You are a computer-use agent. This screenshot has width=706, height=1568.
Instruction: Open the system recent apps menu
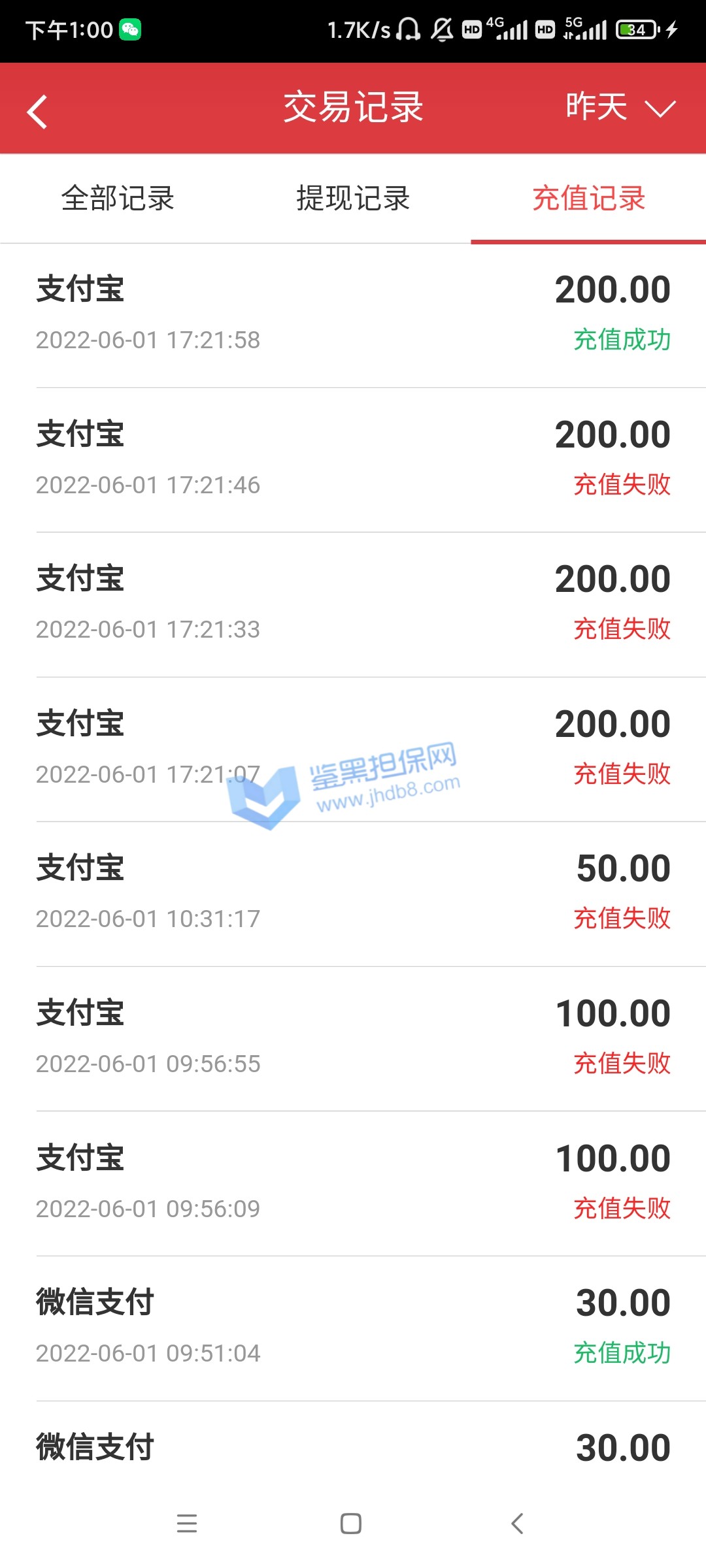[187, 1524]
